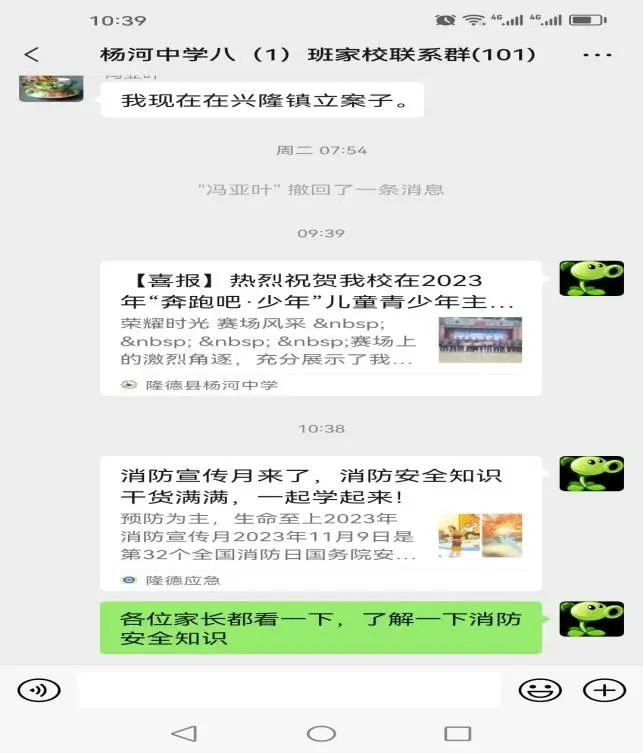This screenshot has width=643, height=753.
Task: Open system recent apps
Action: [457, 734]
